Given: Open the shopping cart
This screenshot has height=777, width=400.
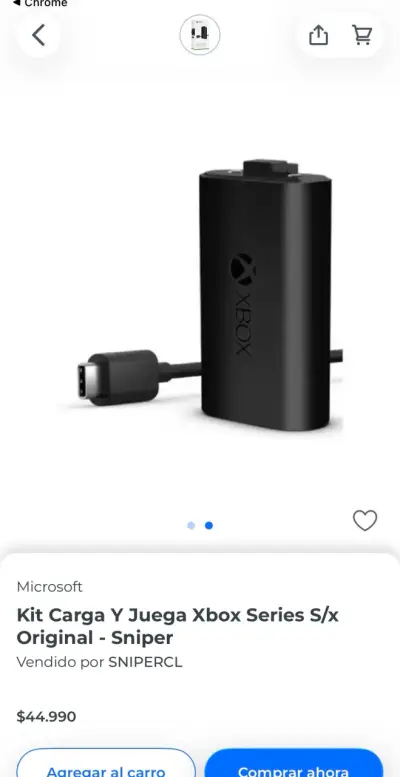Looking at the screenshot, I should (362, 35).
